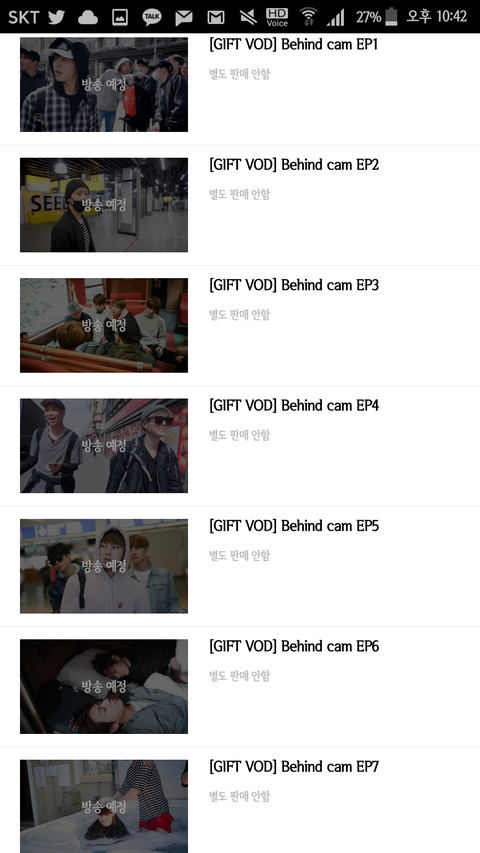Open the Behind cam EP1 video
This screenshot has height=853, width=480.
(240, 89)
